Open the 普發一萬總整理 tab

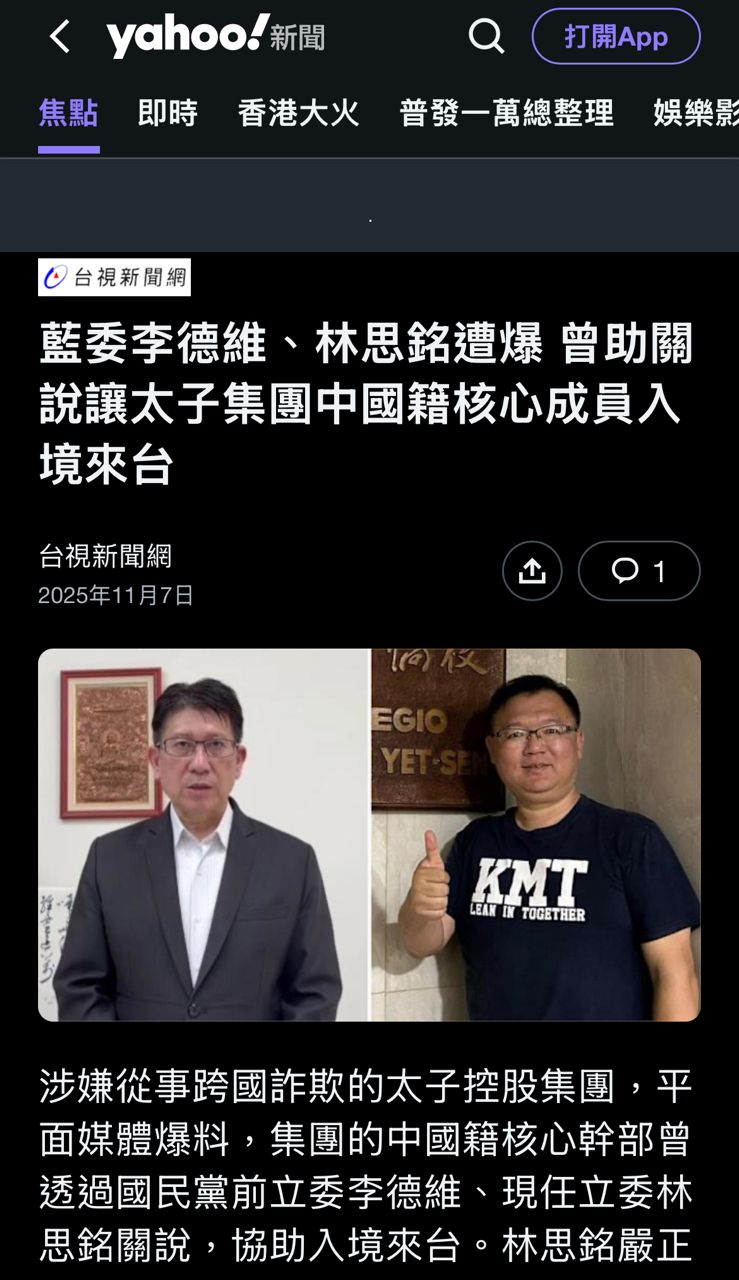[x=506, y=113]
